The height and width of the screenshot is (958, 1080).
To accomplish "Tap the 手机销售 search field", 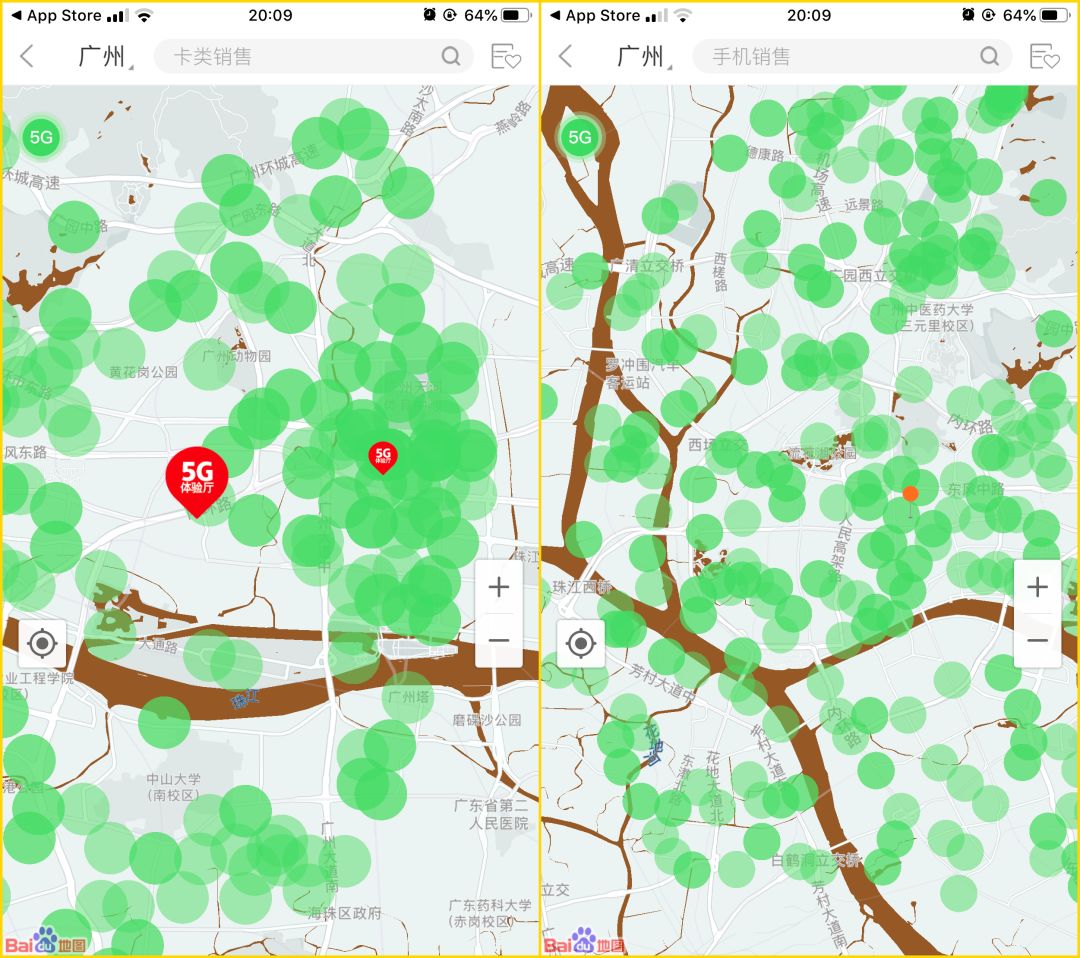I will 838,57.
